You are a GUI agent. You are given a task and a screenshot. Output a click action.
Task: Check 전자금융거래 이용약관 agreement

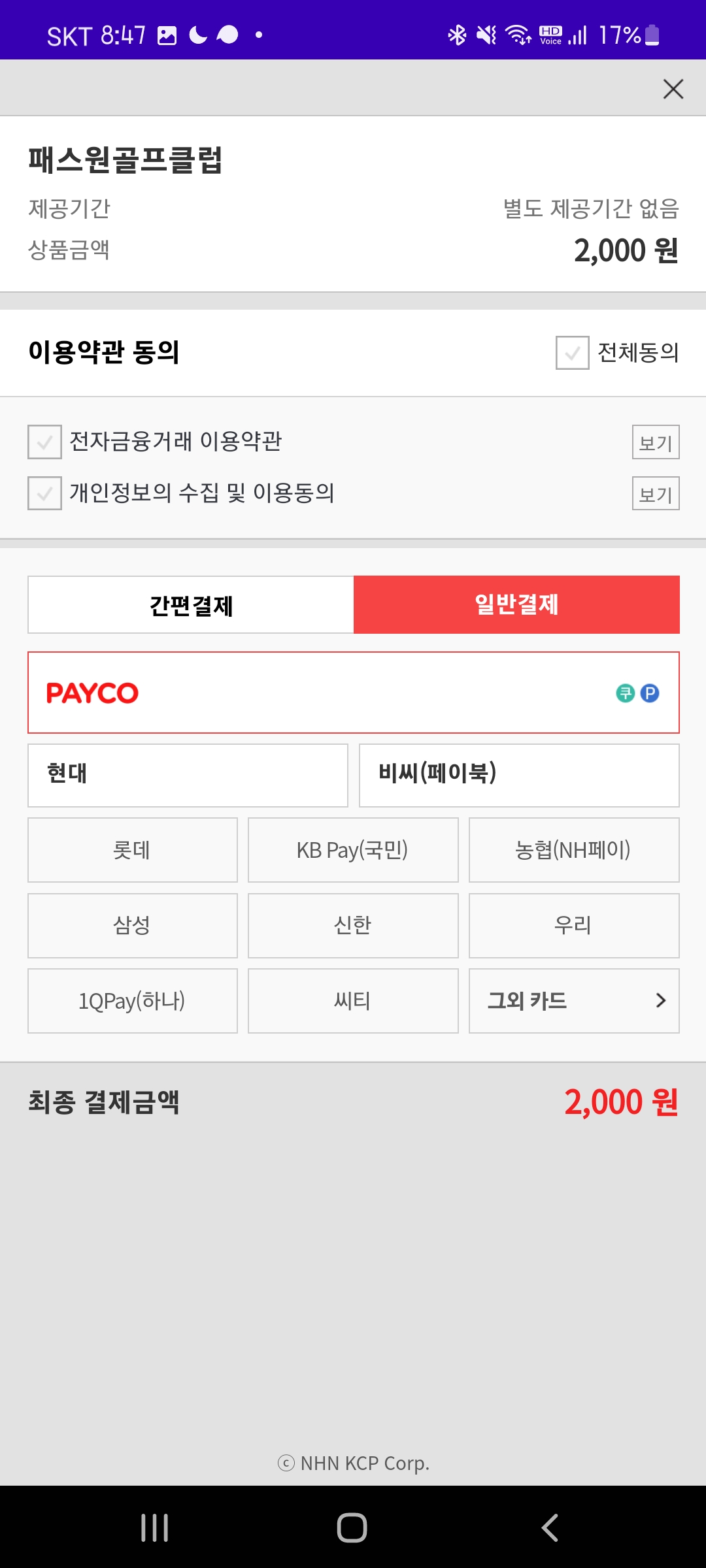coord(44,442)
